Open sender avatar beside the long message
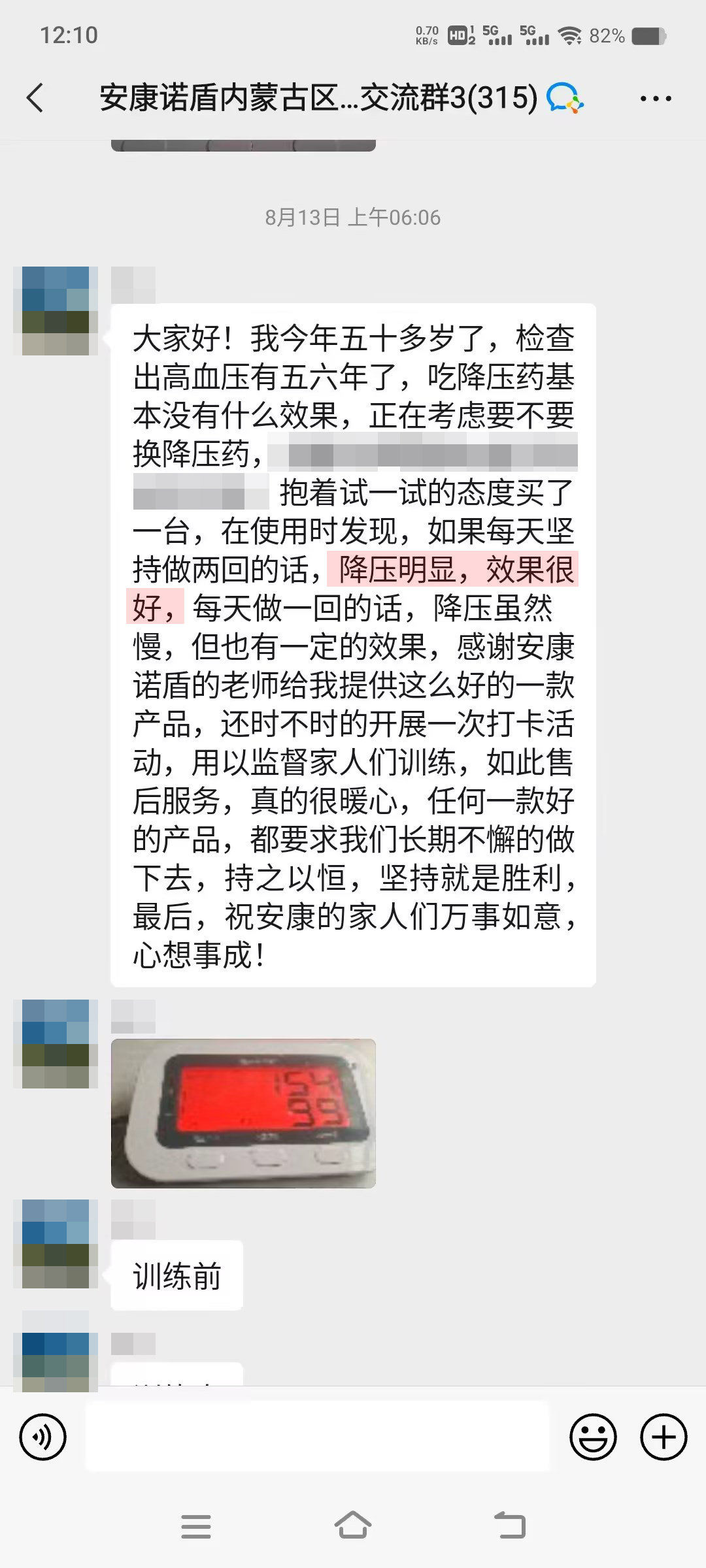706x1568 pixels. [x=56, y=310]
